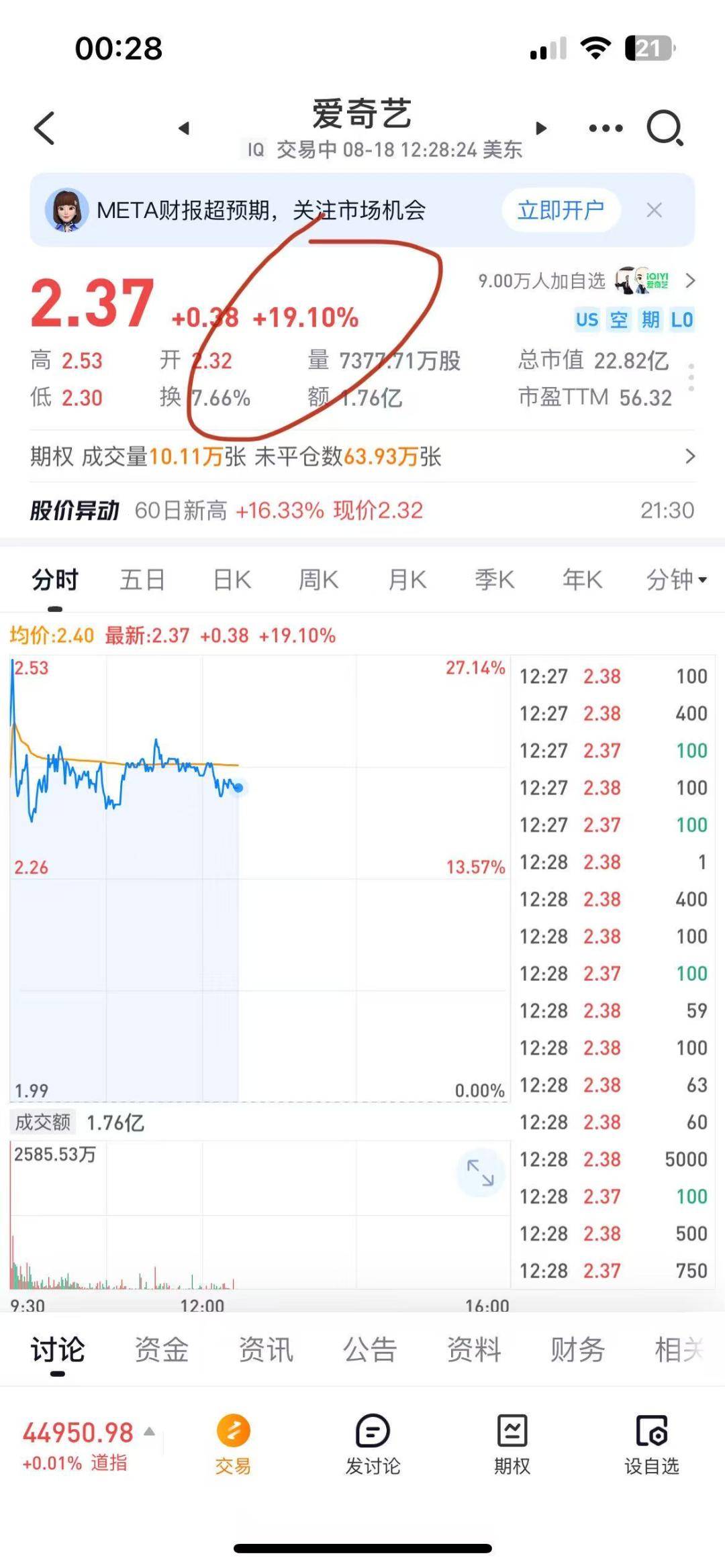Open the 交易 button
725x1568 pixels.
click(233, 1444)
